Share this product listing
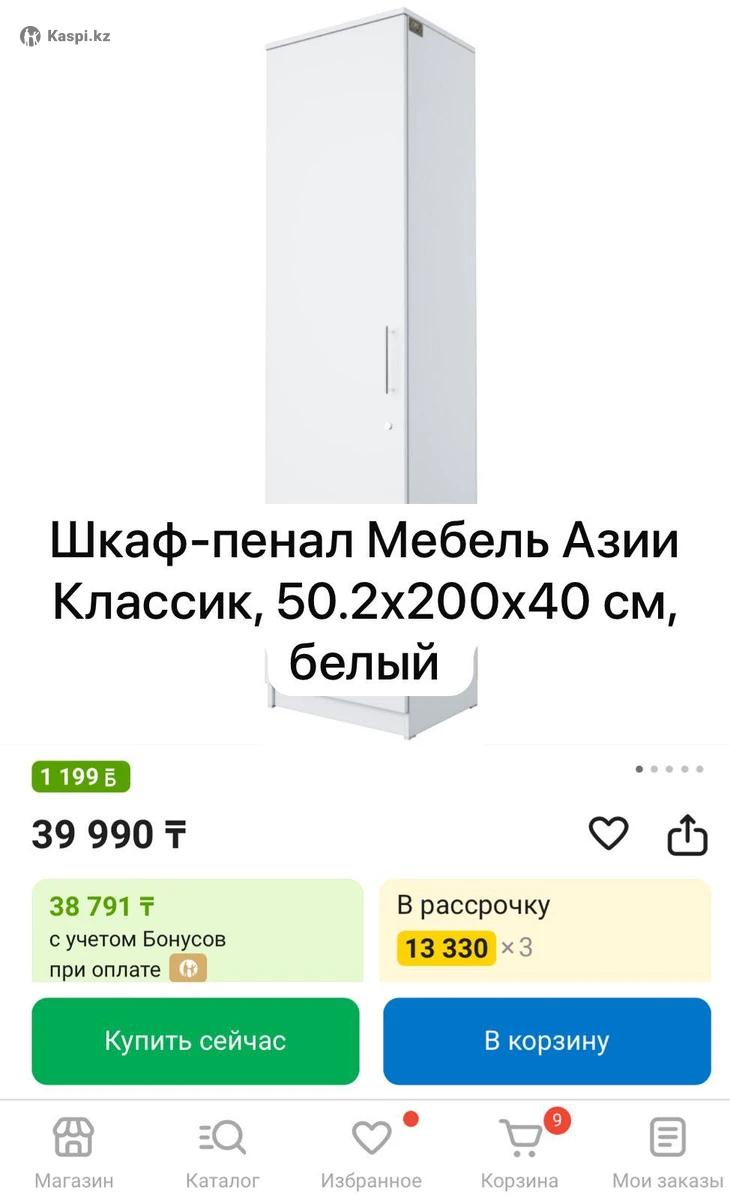This screenshot has width=730, height=1200. (687, 835)
